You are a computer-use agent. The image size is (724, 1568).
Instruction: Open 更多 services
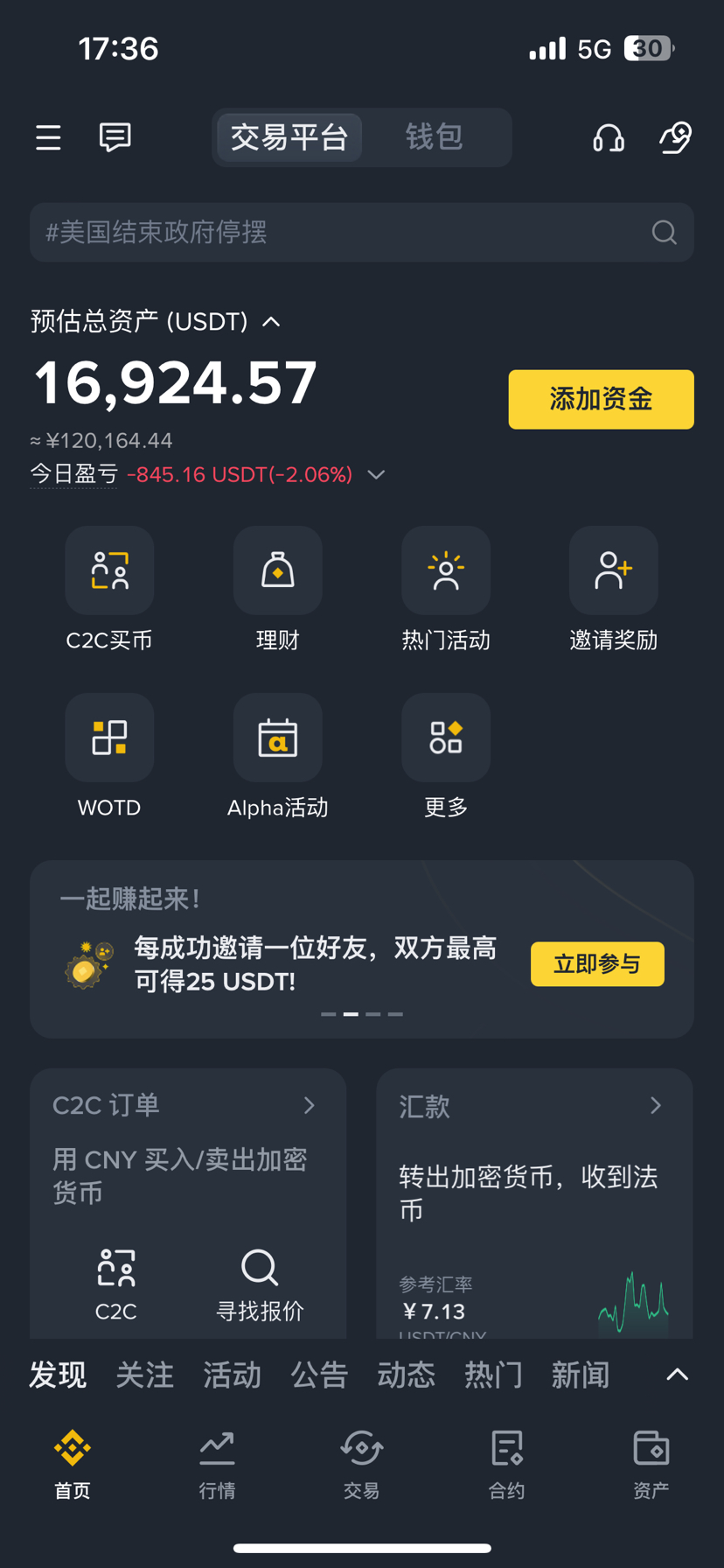(445, 738)
